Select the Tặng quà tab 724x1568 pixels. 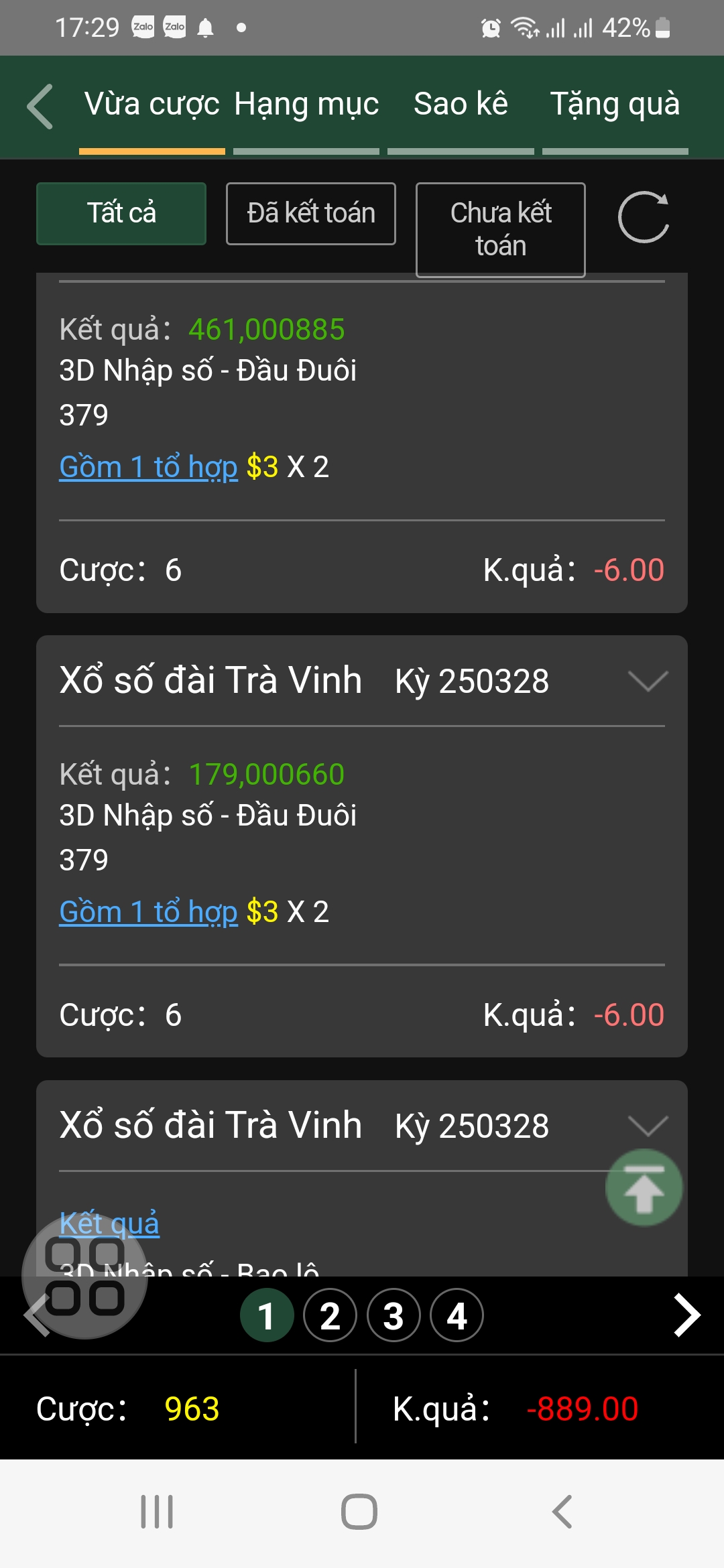point(615,105)
